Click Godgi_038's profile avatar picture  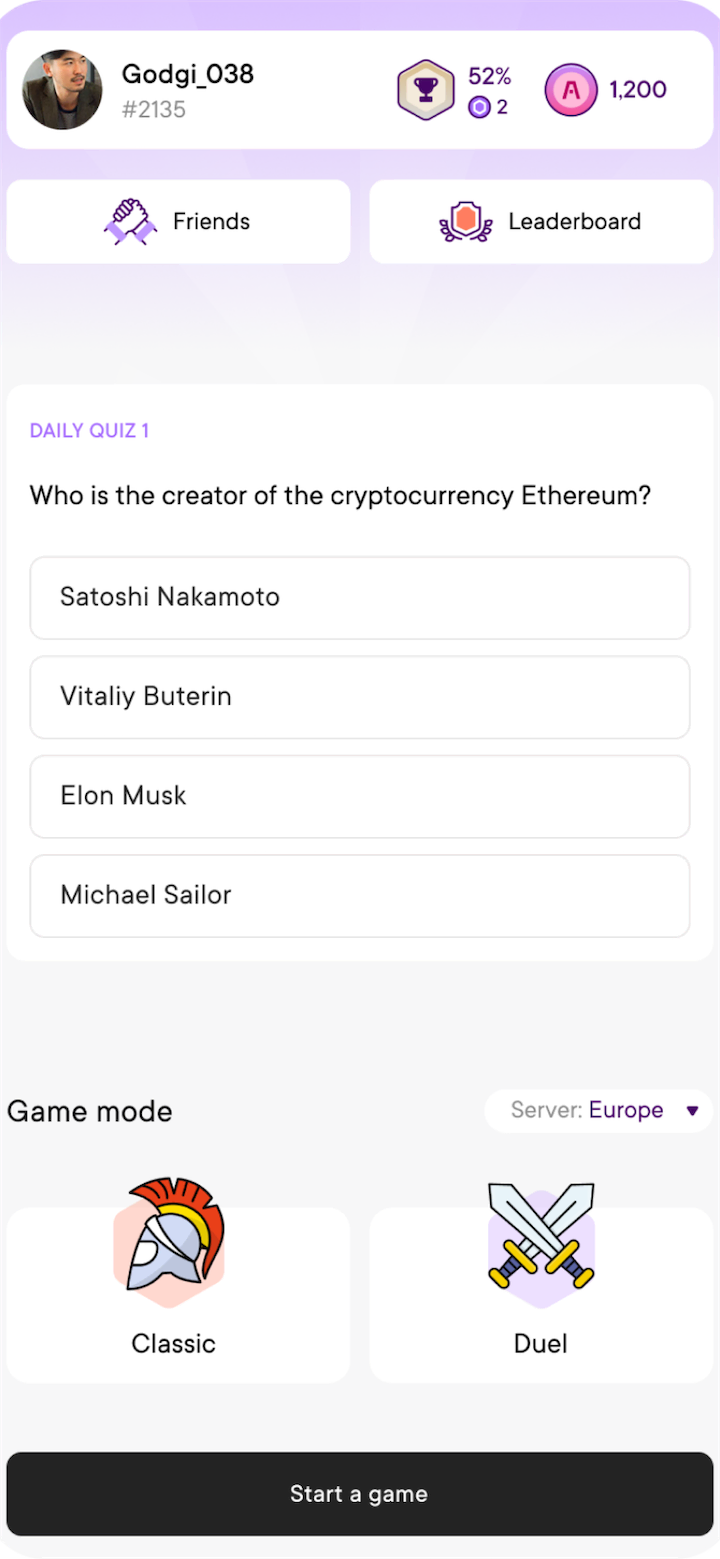[x=62, y=89]
